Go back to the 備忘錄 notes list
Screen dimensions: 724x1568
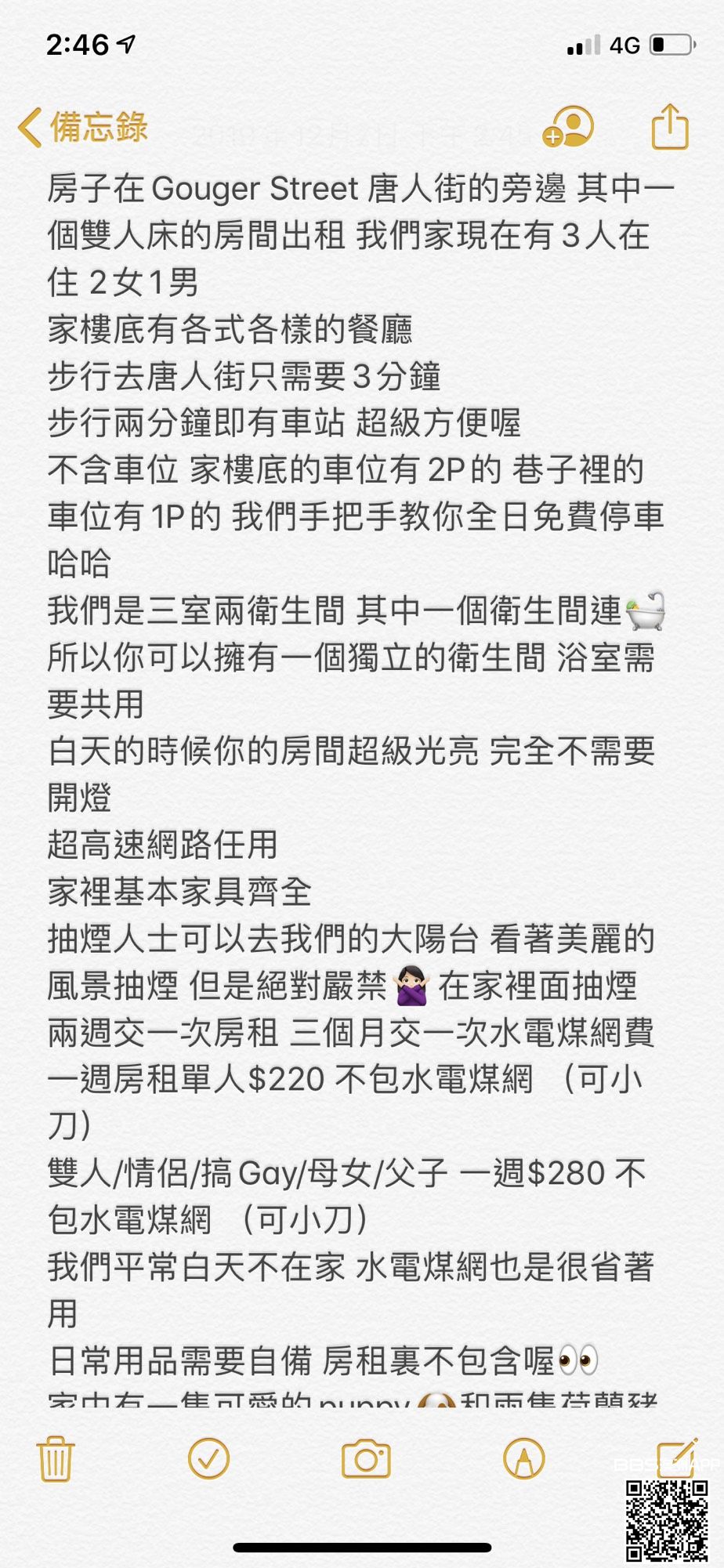(x=82, y=127)
